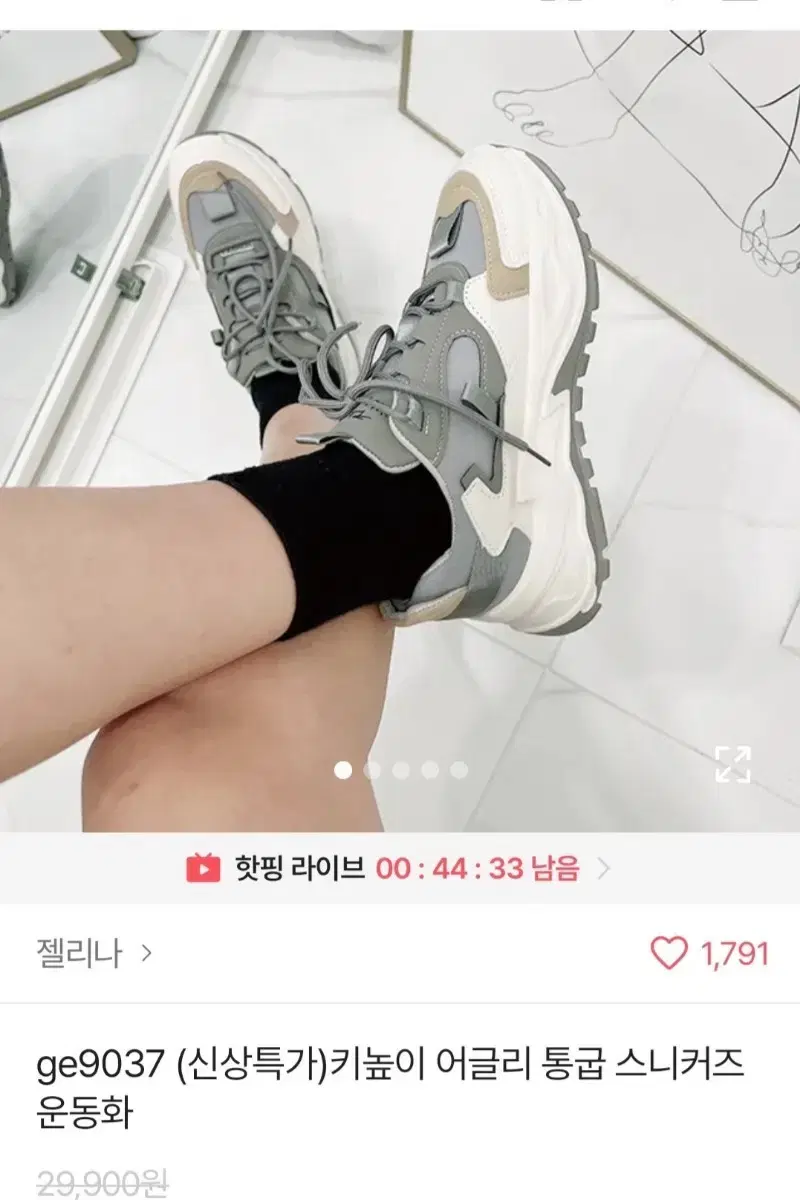Tap the middle dot of the image indicator
Screen dimensions: 800x1200
(400, 768)
